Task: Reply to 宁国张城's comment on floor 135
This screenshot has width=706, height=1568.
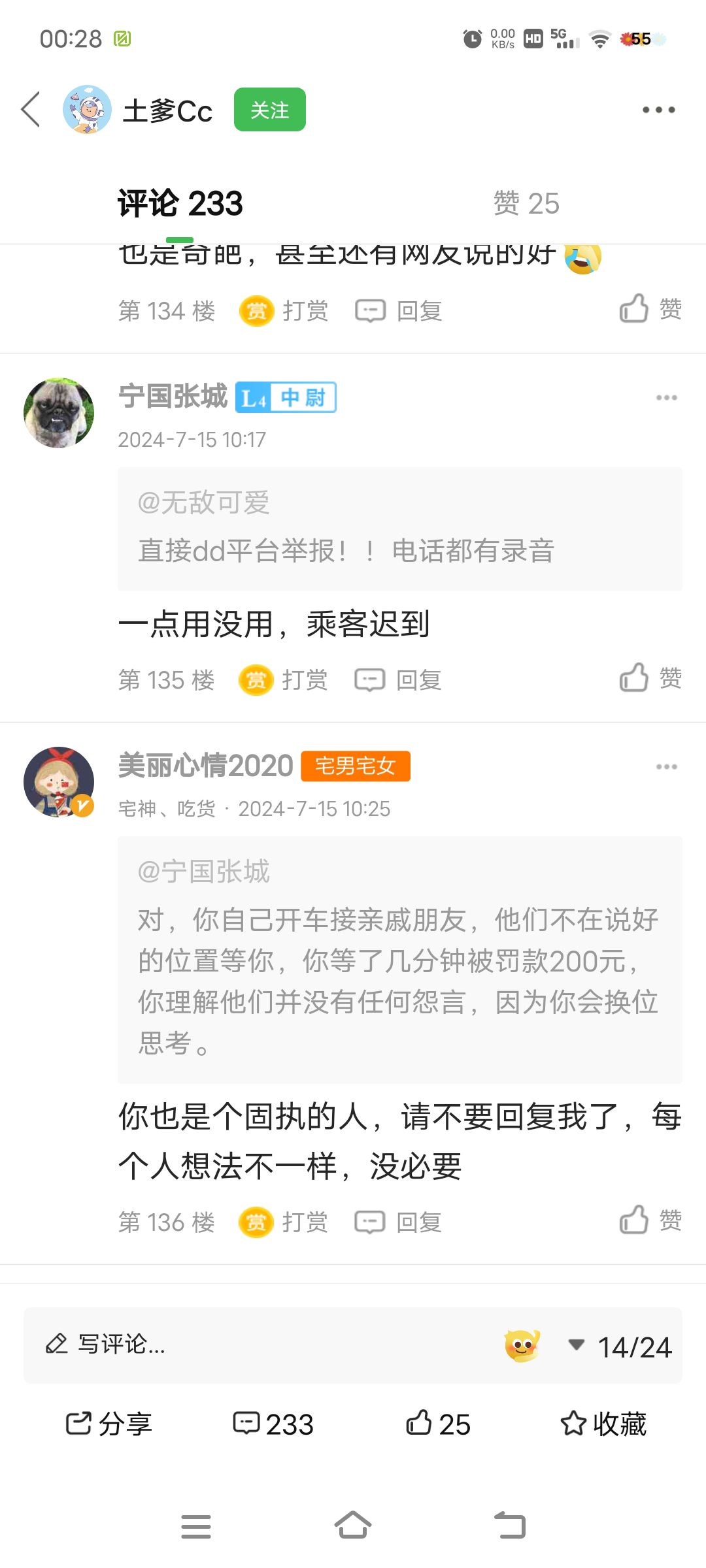Action: tap(398, 680)
